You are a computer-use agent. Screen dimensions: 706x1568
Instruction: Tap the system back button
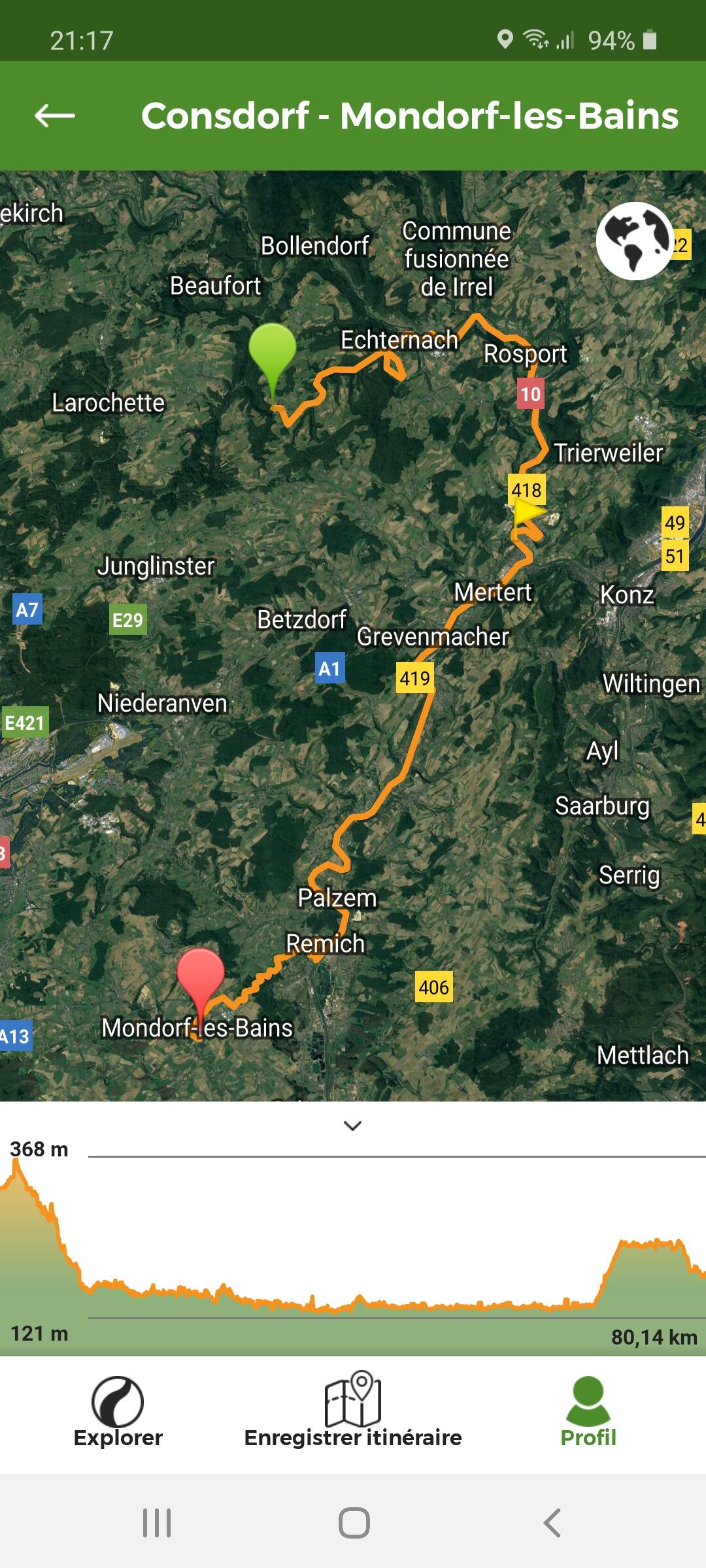coord(552,1522)
